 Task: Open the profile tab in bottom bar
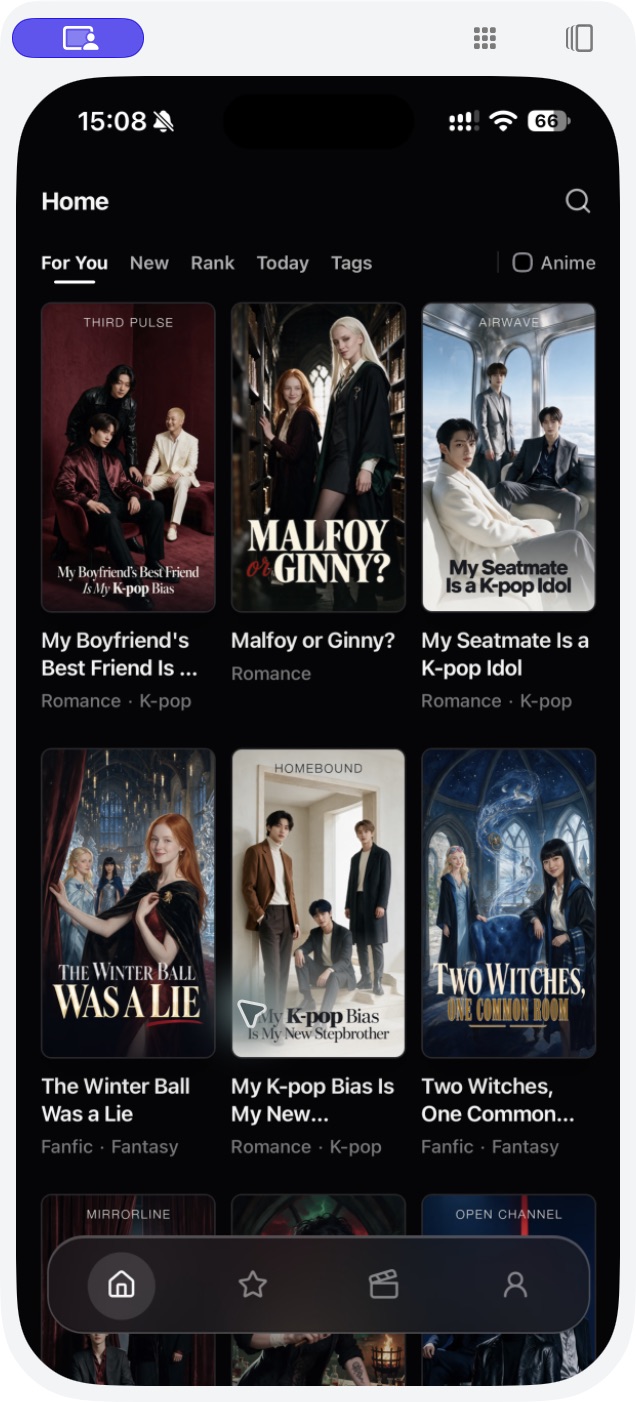point(515,1285)
